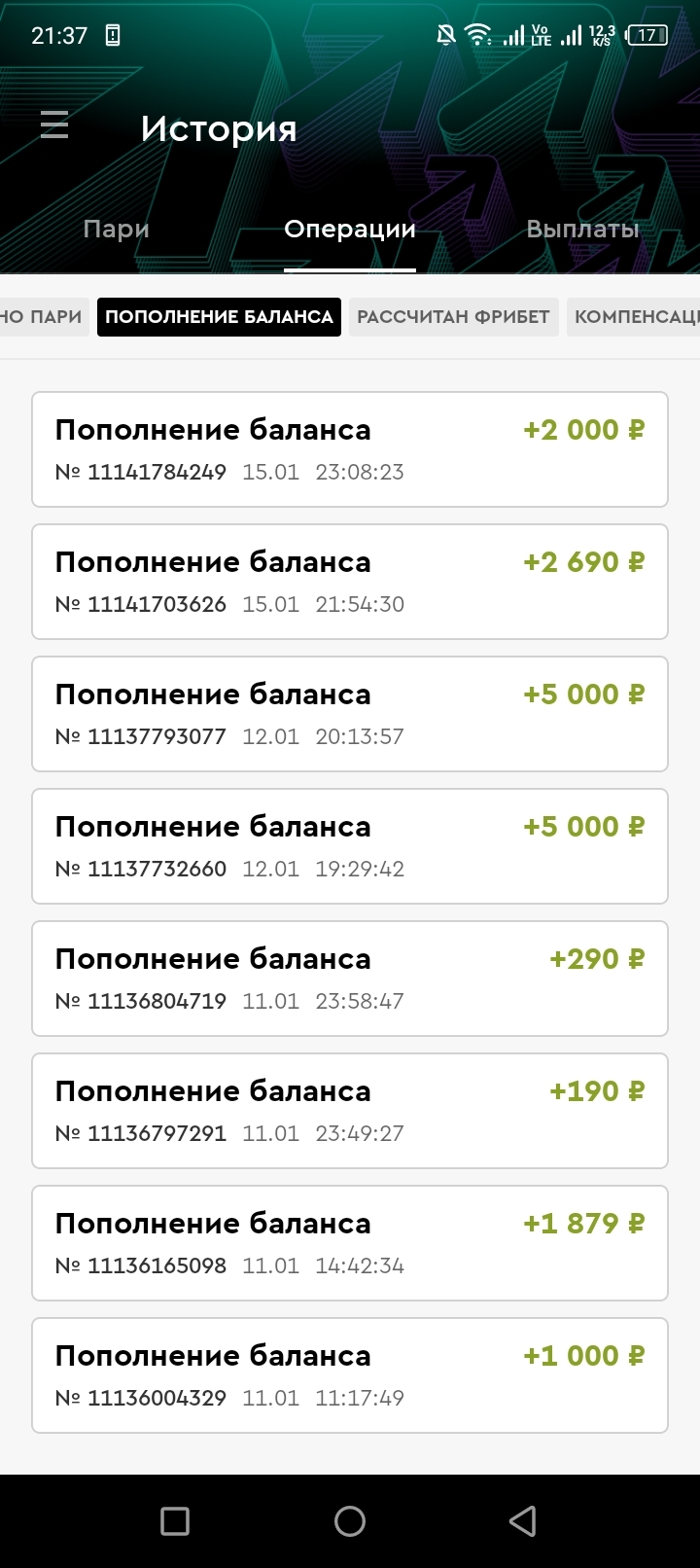
Task: View the +190 ₽ deposit entry
Action: coord(350,1111)
